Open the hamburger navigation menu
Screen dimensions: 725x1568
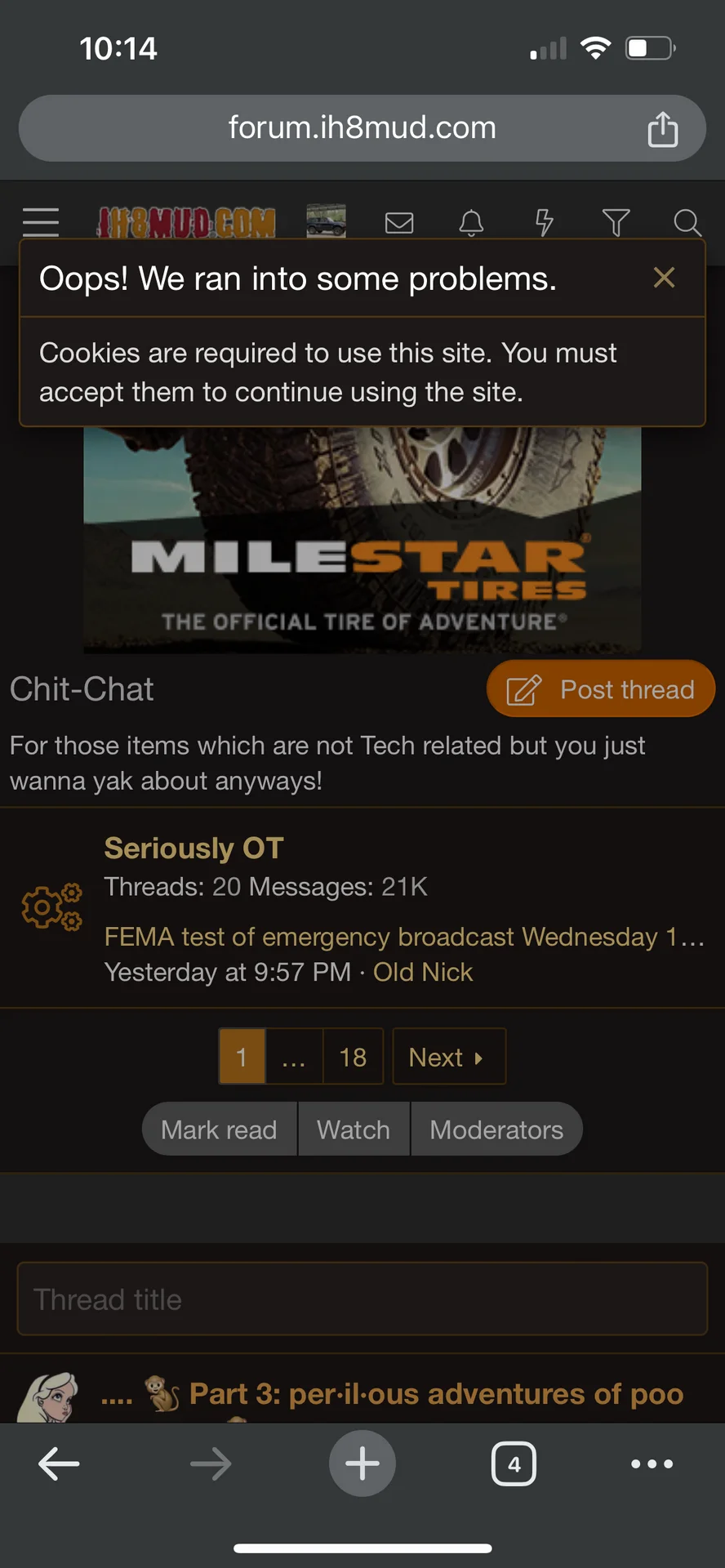click(41, 221)
